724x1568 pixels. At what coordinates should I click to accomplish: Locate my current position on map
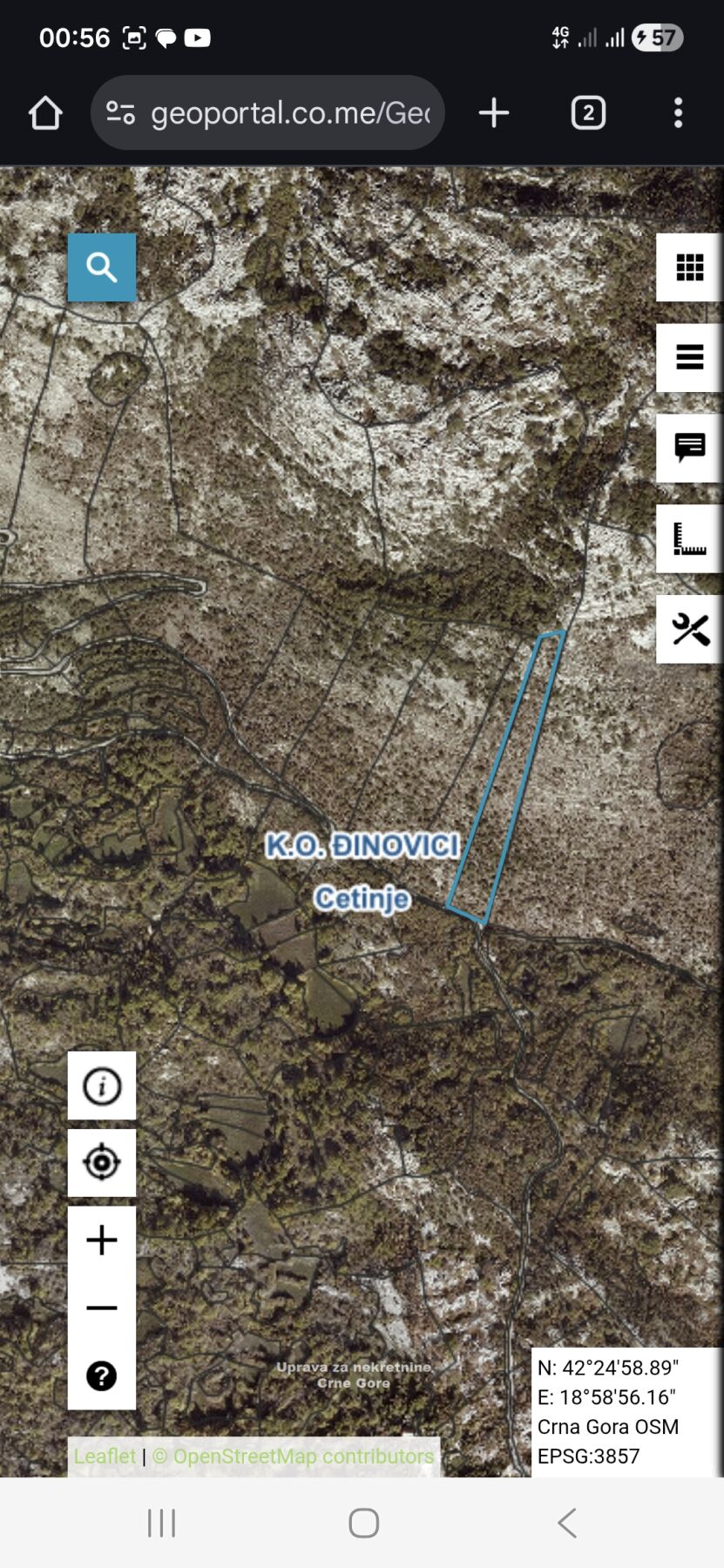102,1162
